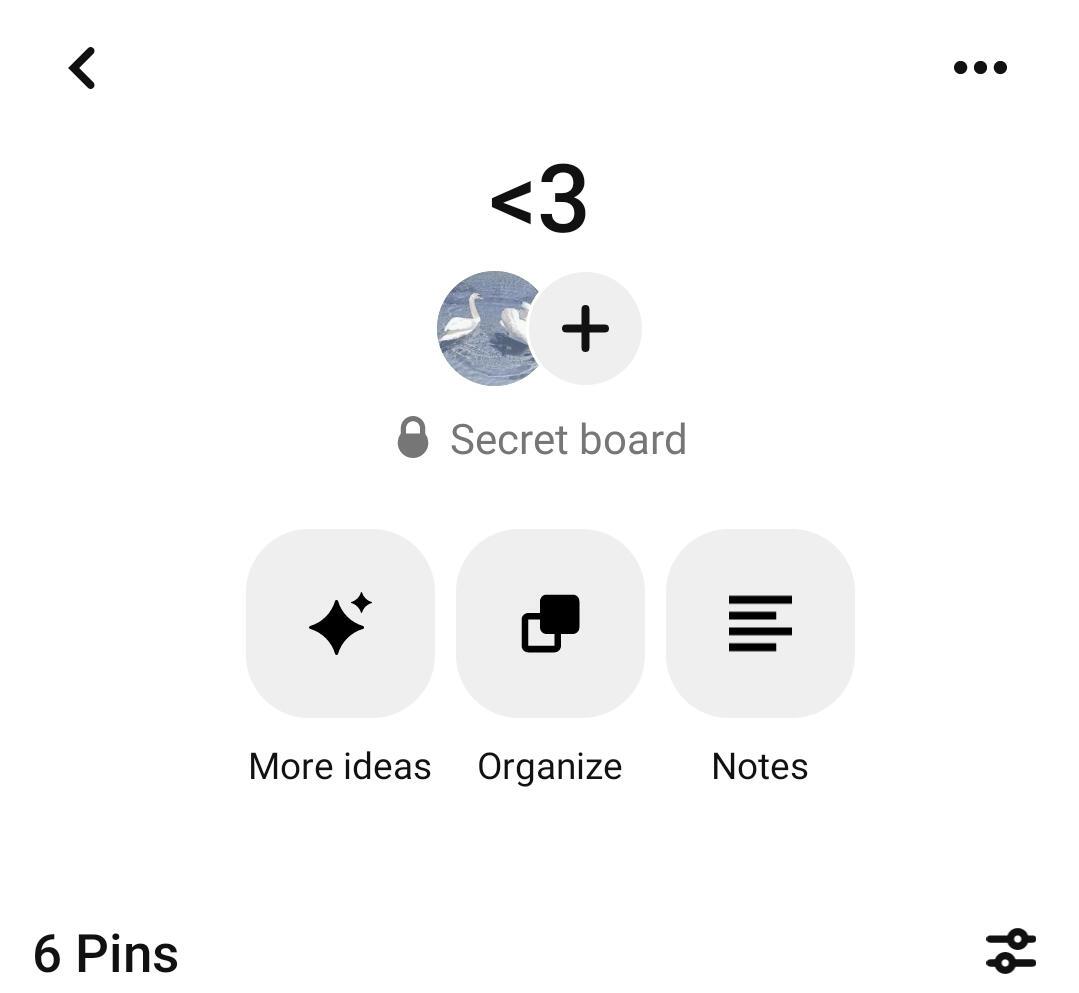Open More ideas for this board

coord(340,623)
